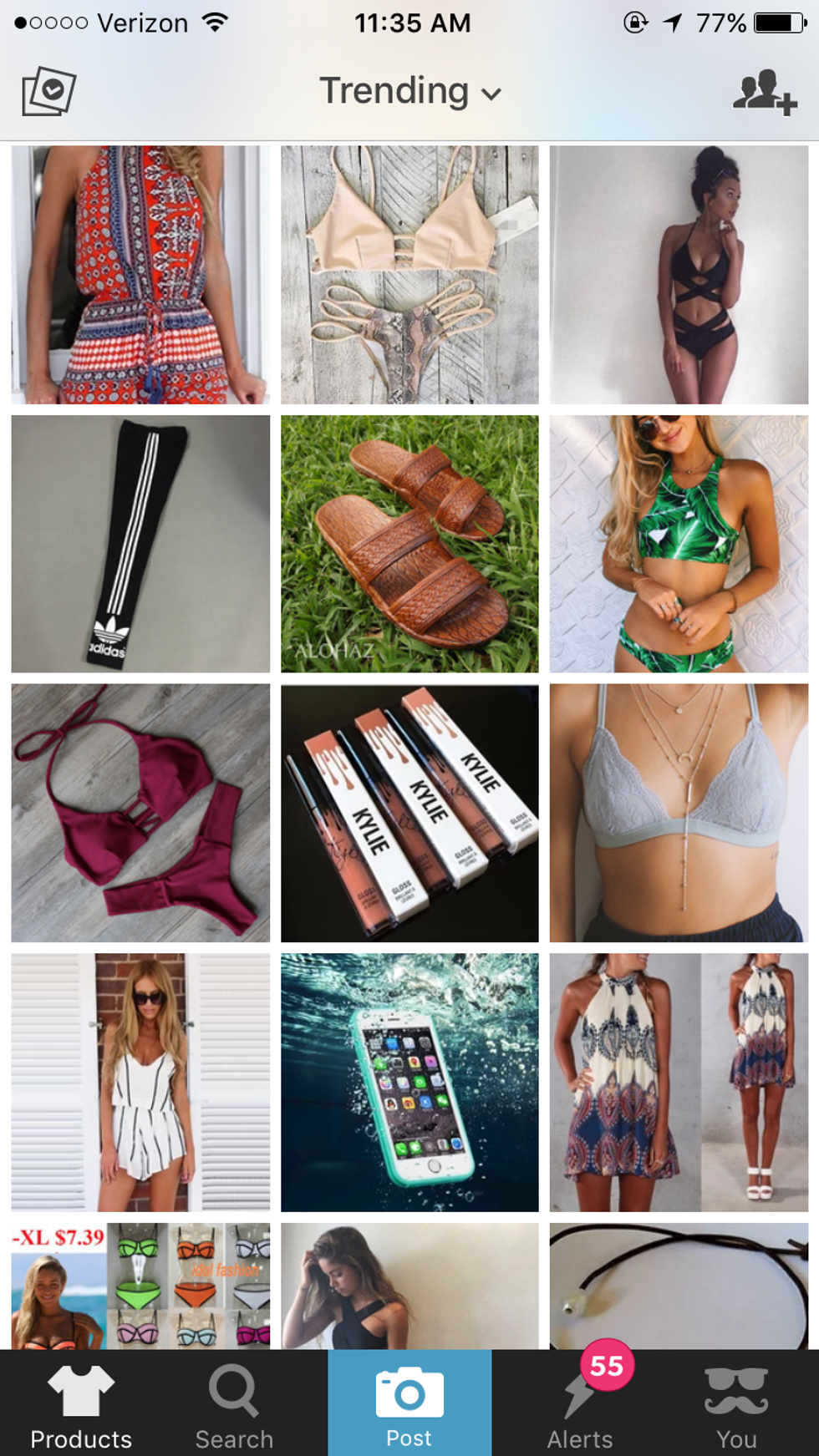Expand the Trending dropdown
The width and height of the screenshot is (819, 1456).
409,91
